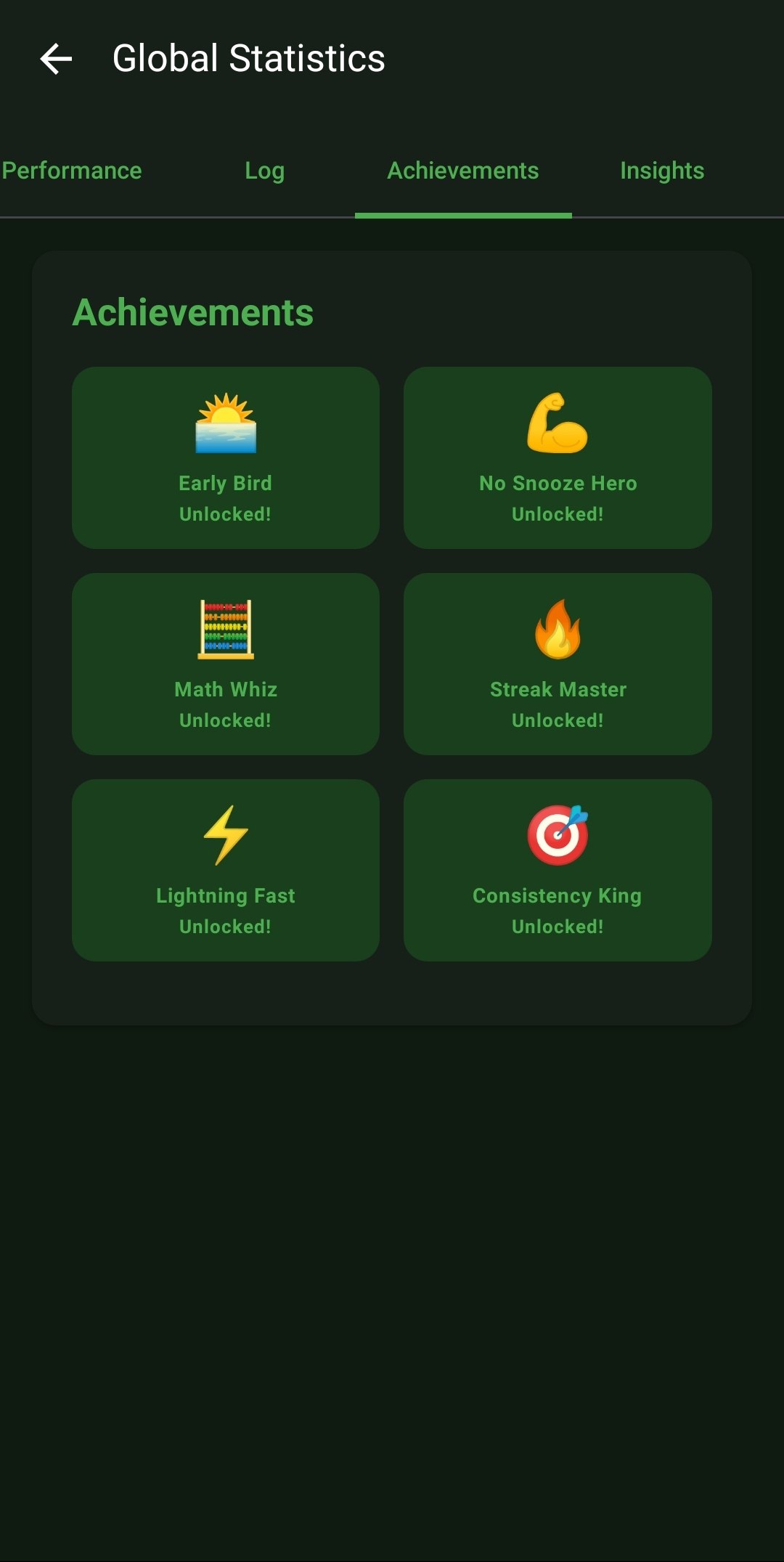Select the Achievements tab
The image size is (784, 1562).
click(x=462, y=171)
